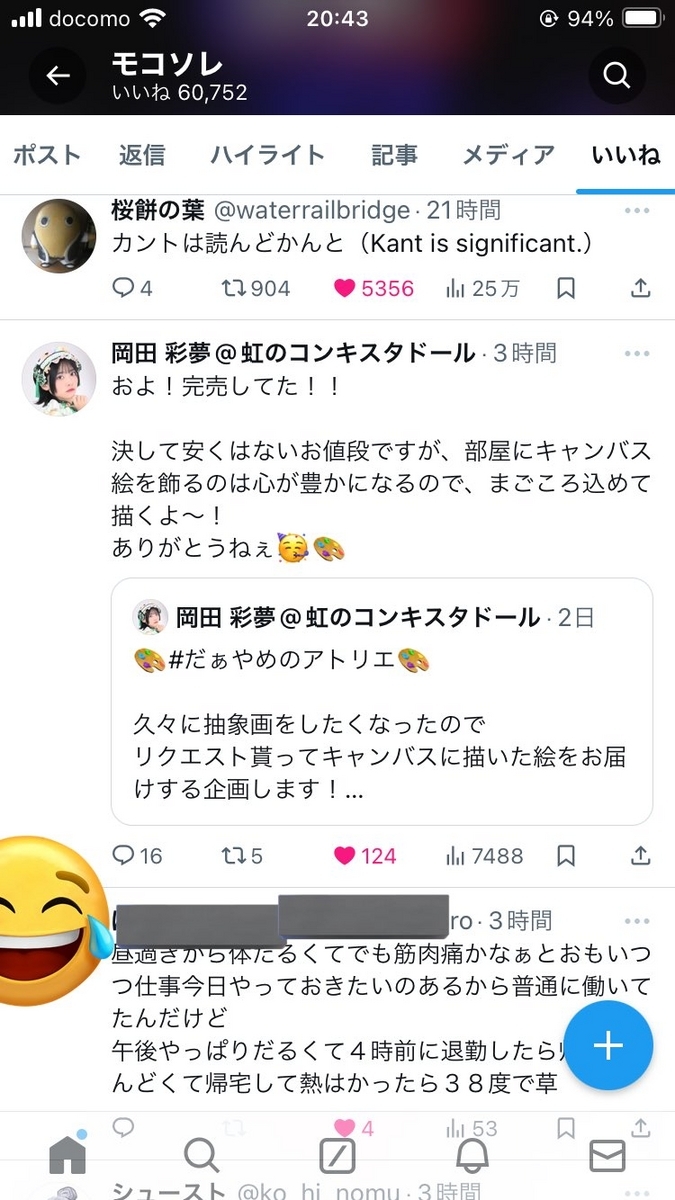This screenshot has width=675, height=1200.
Task: Open the quoted #だぁやめのアトリエ post
Action: coord(382,700)
